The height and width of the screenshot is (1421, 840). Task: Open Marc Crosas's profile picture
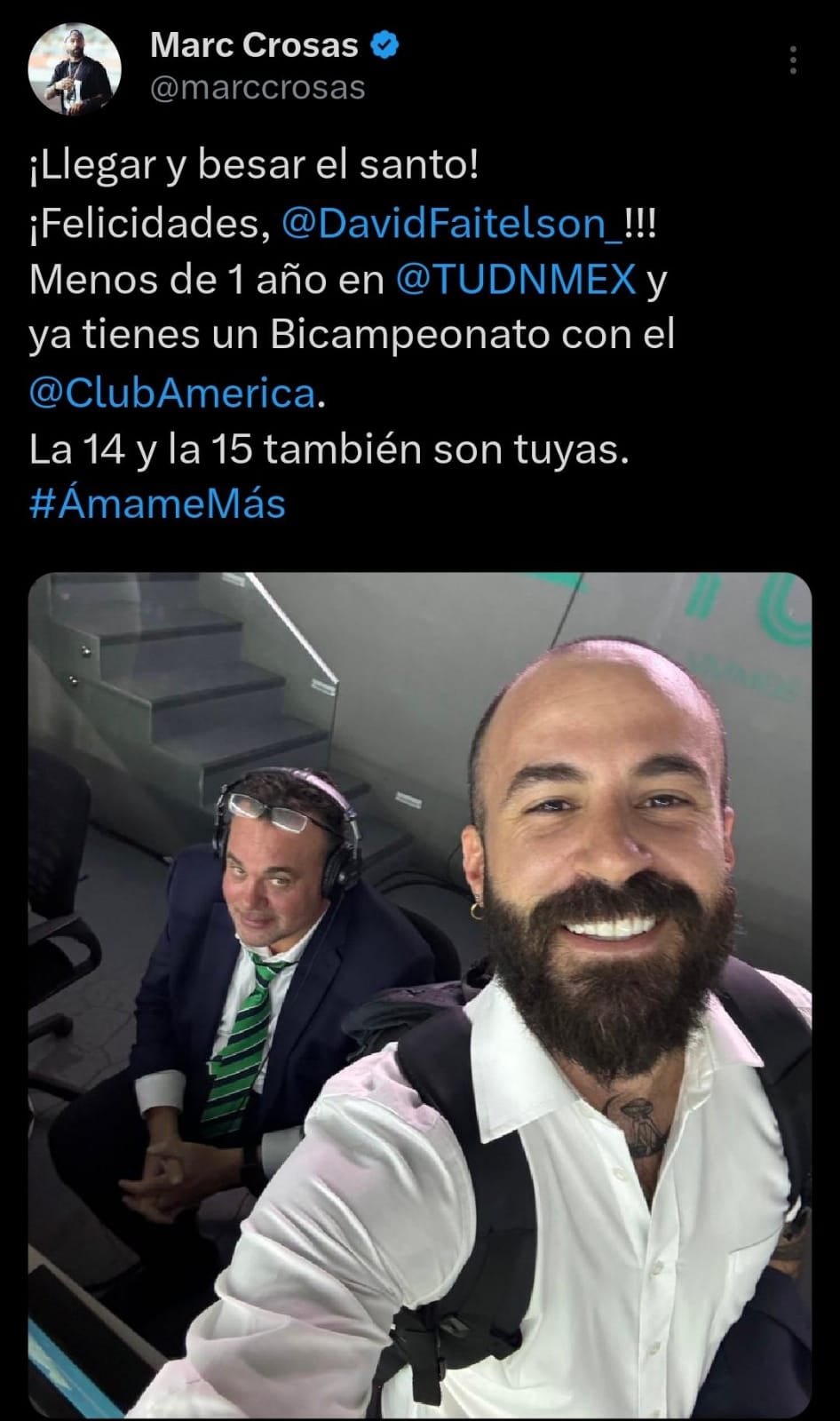tap(75, 68)
